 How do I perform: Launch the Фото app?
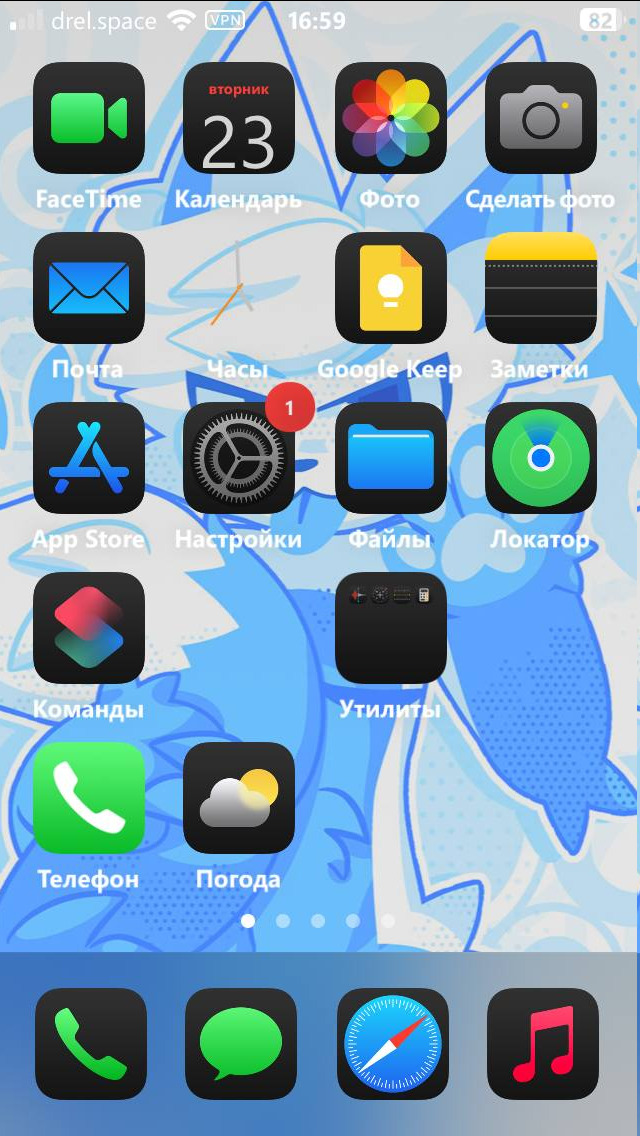[391, 118]
